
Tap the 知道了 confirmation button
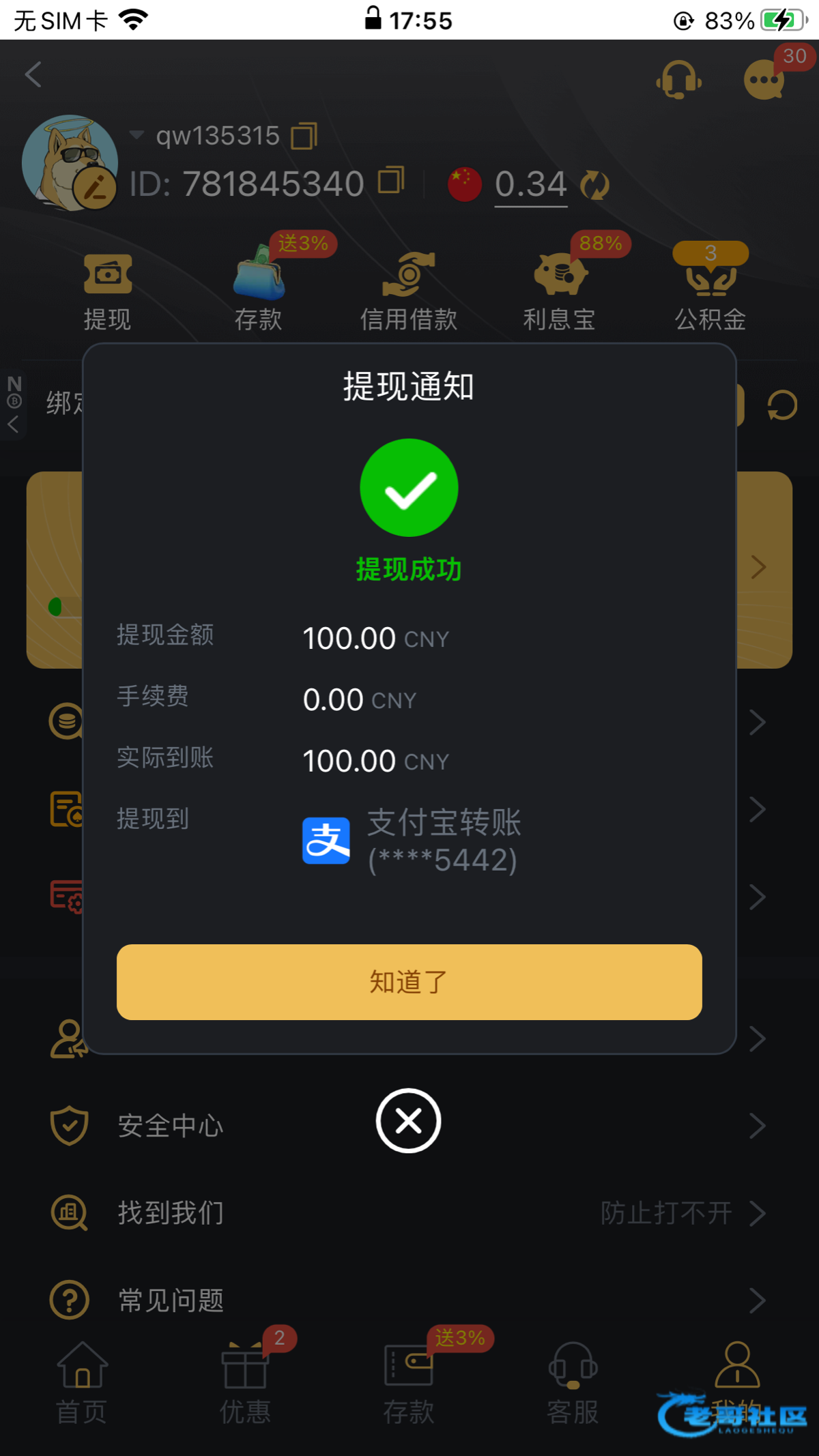click(409, 982)
